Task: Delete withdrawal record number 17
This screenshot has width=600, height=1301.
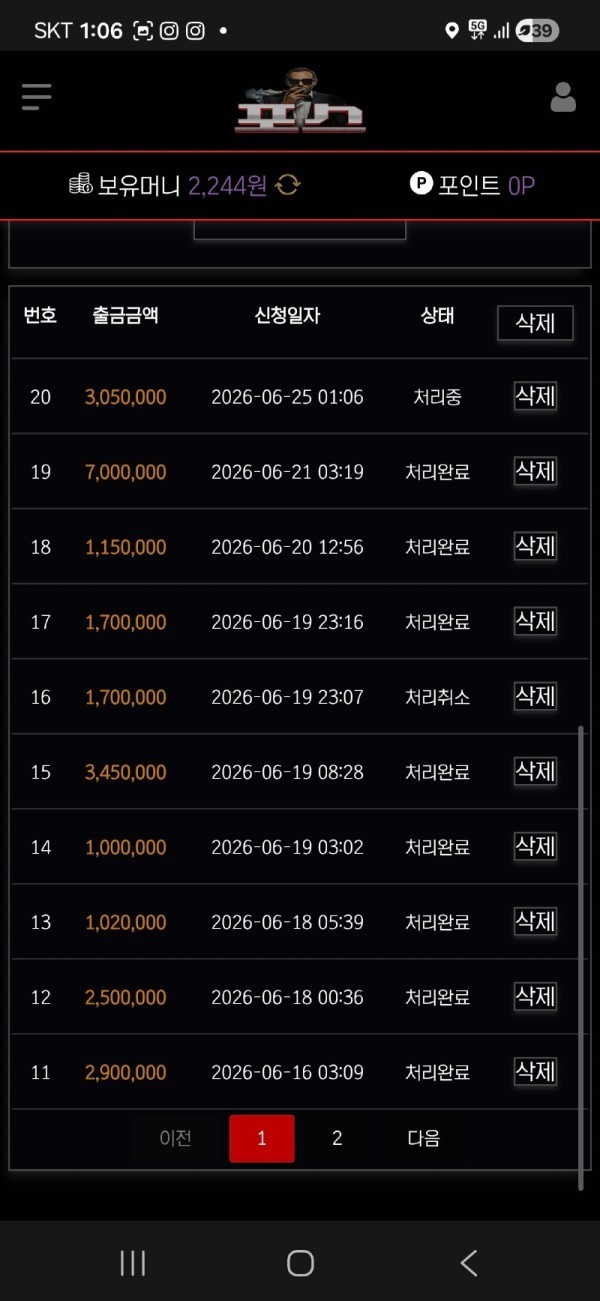Action: (x=535, y=621)
